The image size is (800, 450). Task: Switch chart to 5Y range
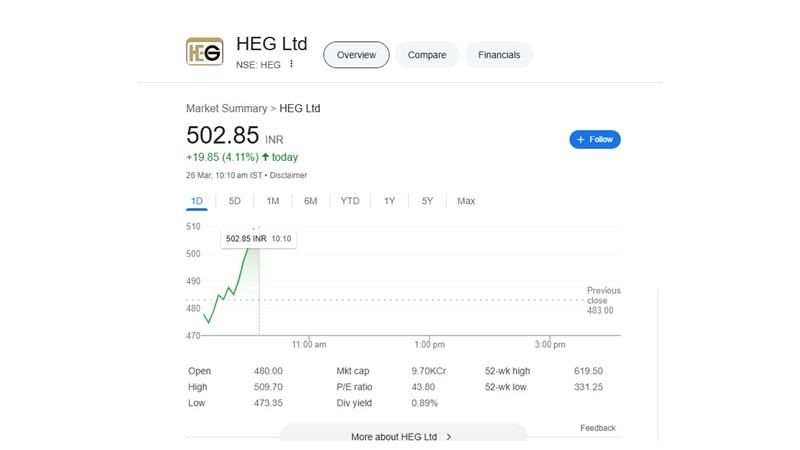427,201
